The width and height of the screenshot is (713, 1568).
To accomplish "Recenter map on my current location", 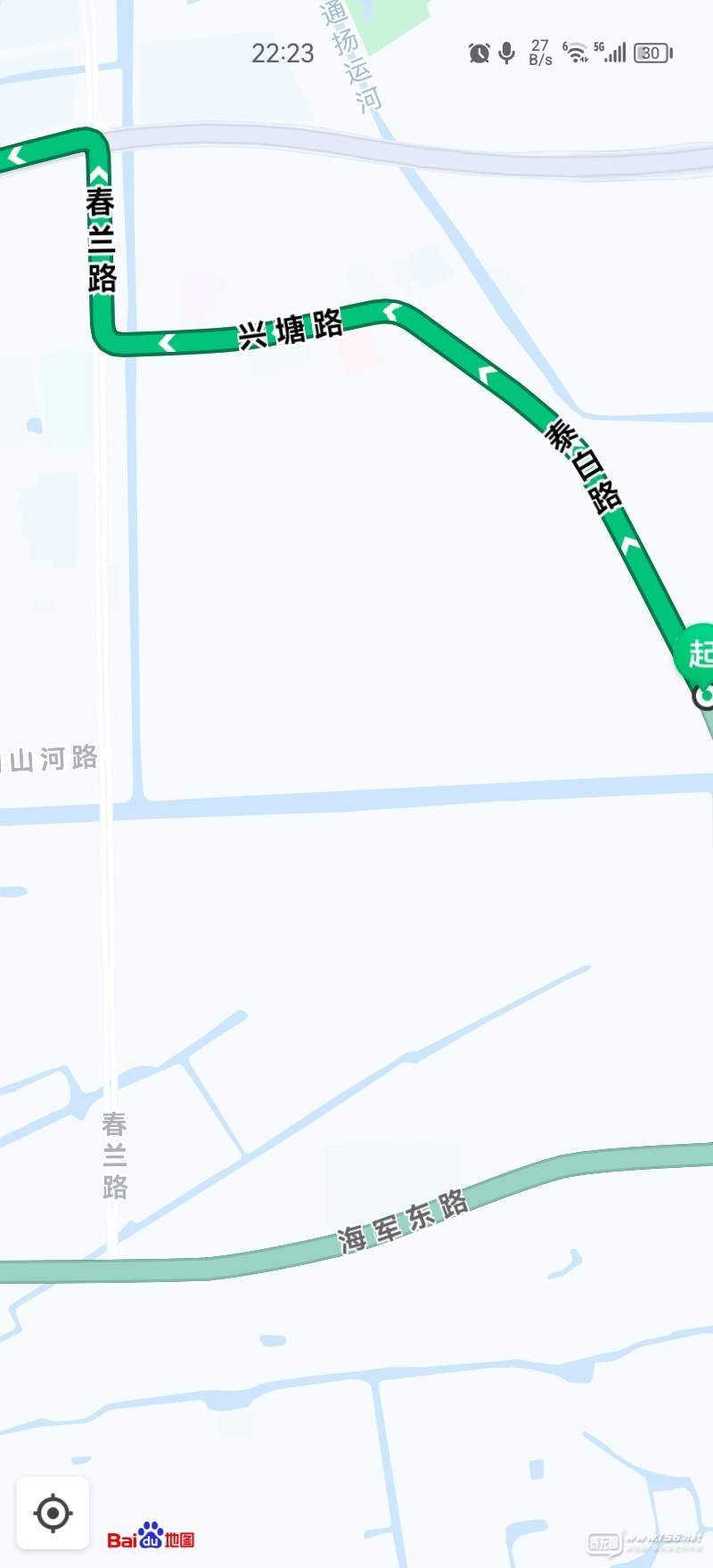I will (x=53, y=1513).
